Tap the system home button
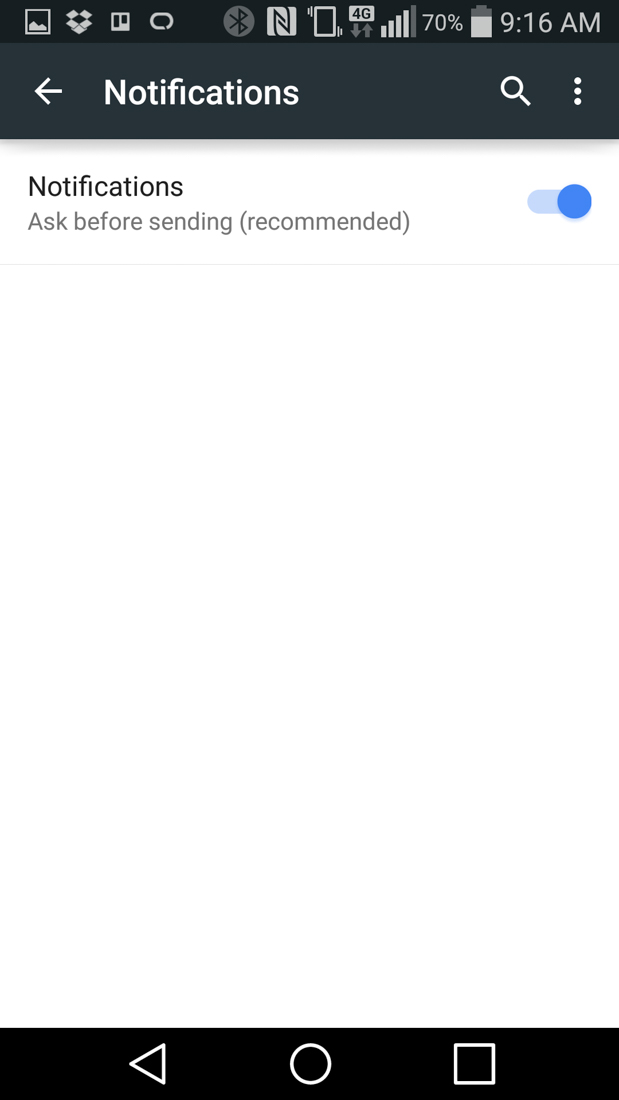This screenshot has width=619, height=1100. 310,1063
